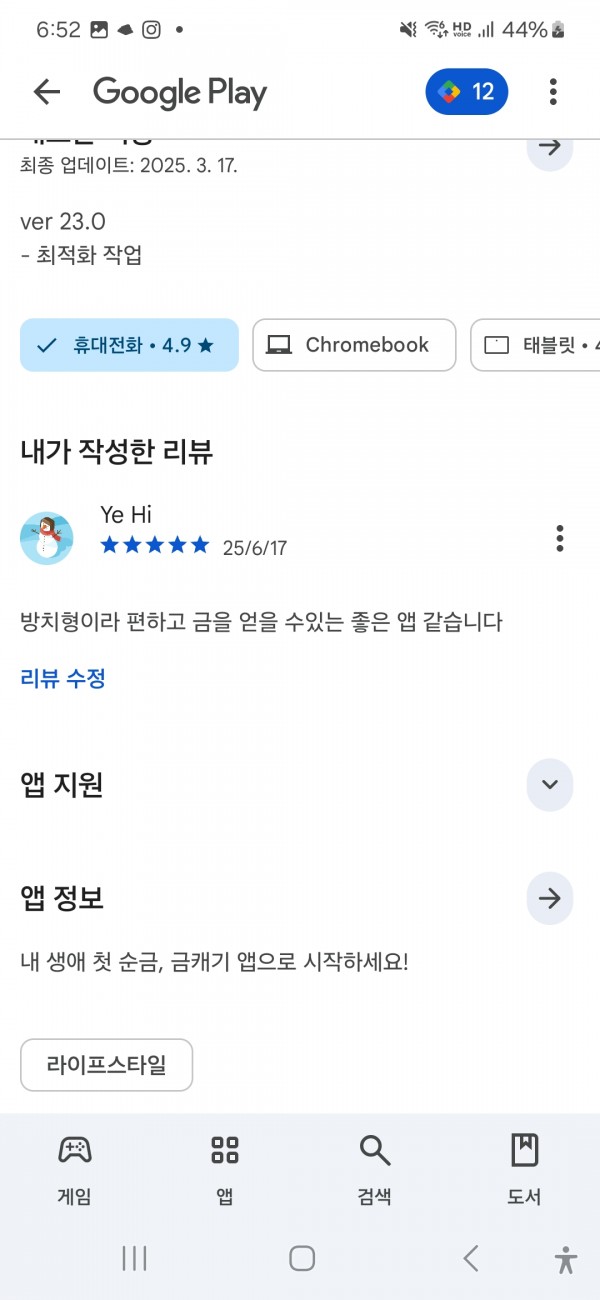600x1300 pixels.
Task: Open the Play Points badge showing 12
Action: pos(467,92)
